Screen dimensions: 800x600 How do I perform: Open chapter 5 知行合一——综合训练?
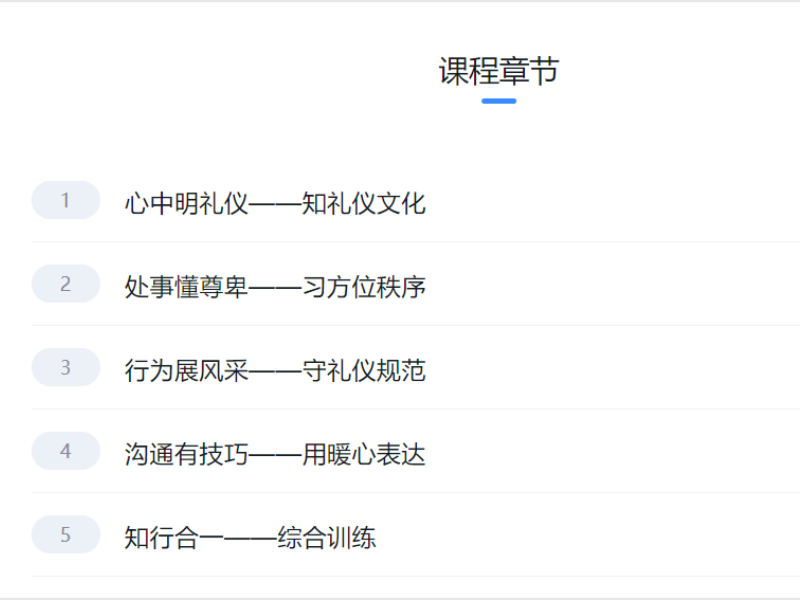tap(250, 538)
